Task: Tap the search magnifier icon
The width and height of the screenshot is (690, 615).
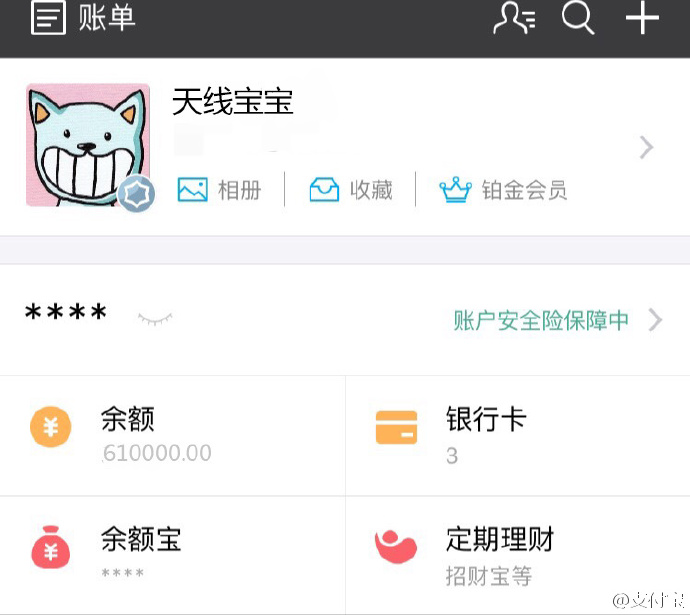Action: 578,18
